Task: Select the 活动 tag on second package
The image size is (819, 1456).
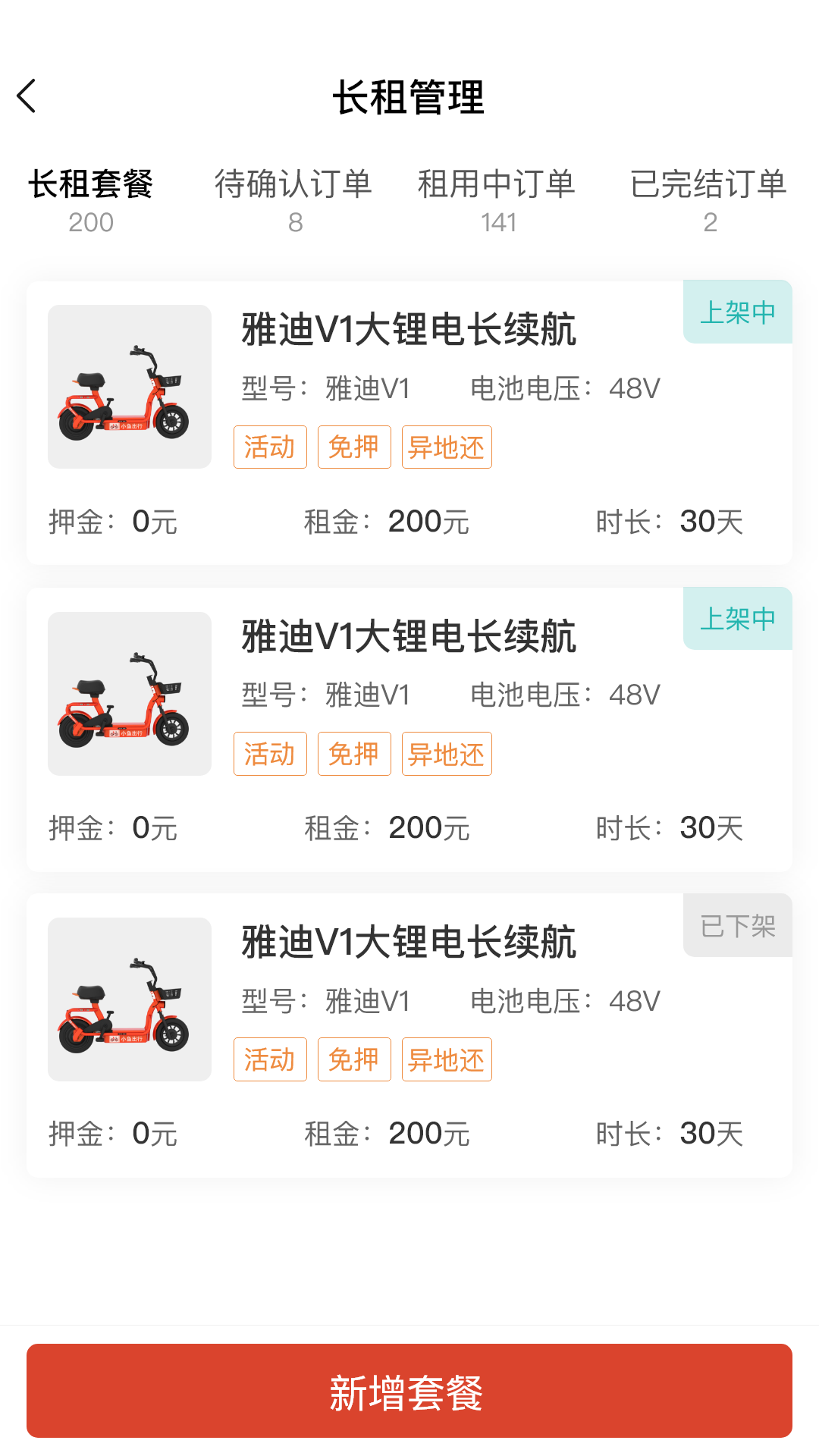Action: click(x=270, y=753)
